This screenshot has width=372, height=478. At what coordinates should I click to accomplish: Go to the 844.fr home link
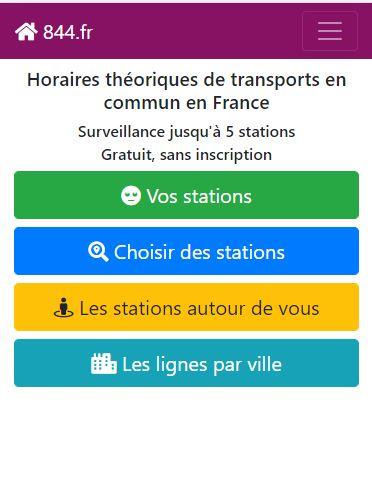coord(54,32)
